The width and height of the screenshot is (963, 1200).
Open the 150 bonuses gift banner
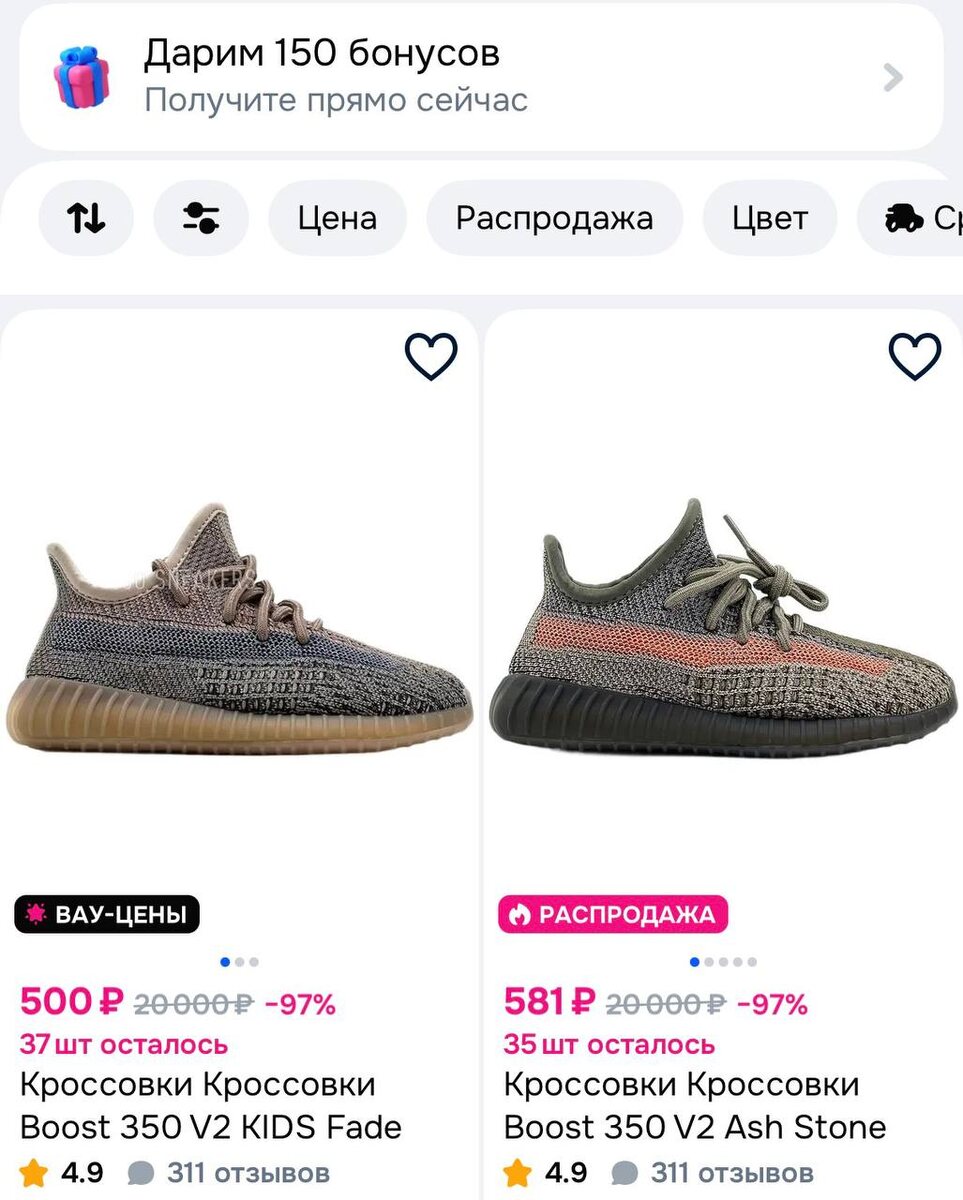(481, 77)
